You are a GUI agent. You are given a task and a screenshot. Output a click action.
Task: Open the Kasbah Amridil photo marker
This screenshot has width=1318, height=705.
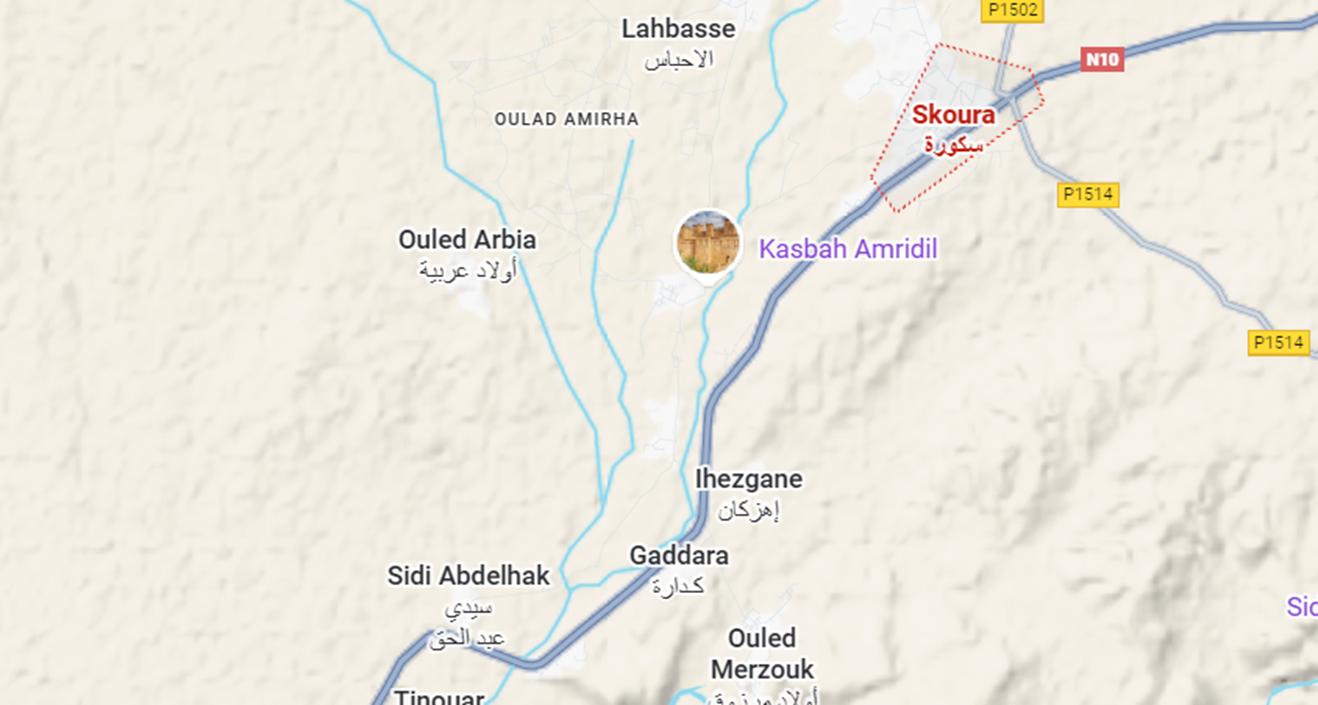click(708, 243)
